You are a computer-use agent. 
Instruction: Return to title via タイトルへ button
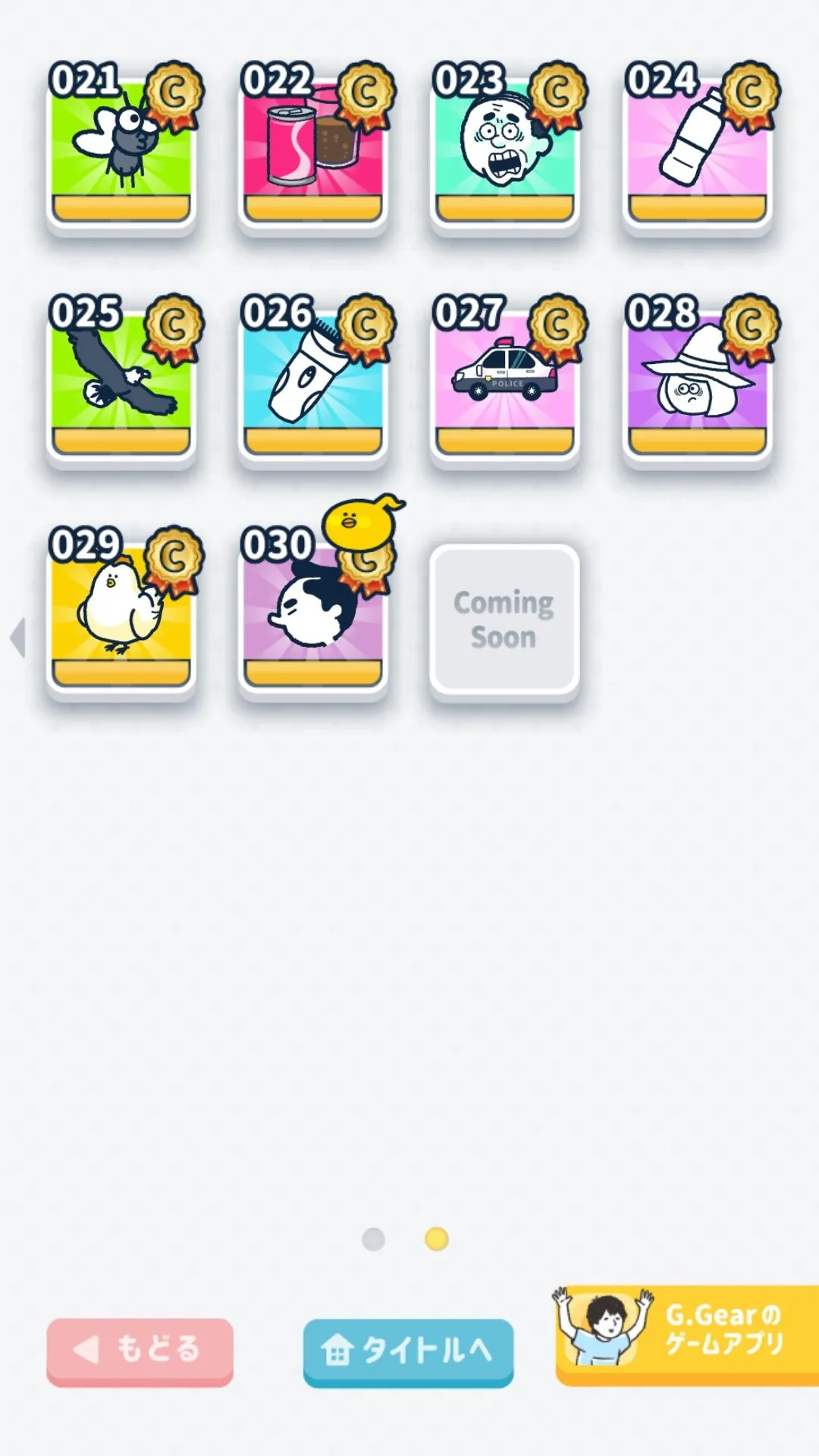pos(408,1351)
